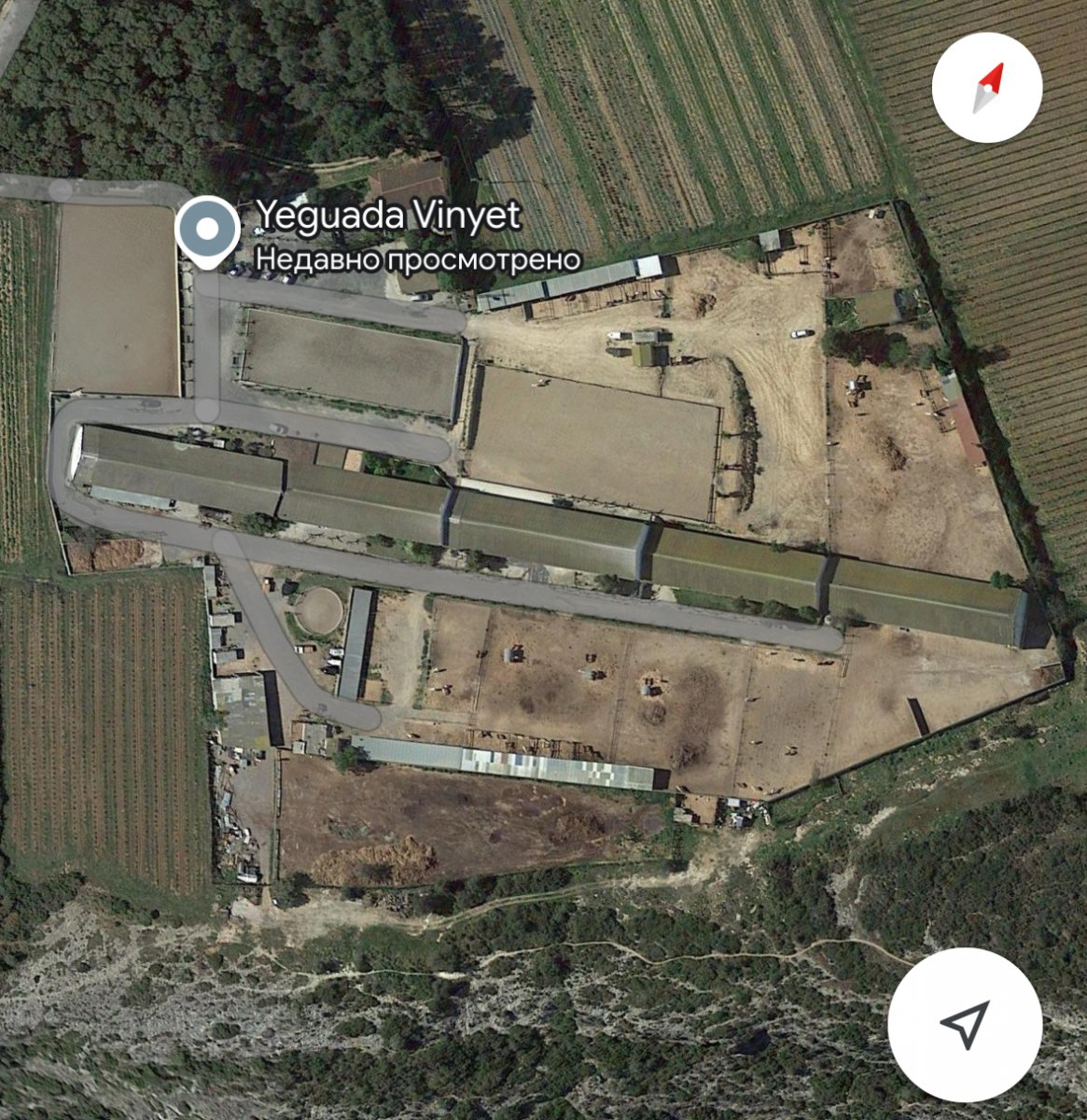Tap the compass to reset map orientation
The image size is (1087, 1120).
tap(986, 89)
